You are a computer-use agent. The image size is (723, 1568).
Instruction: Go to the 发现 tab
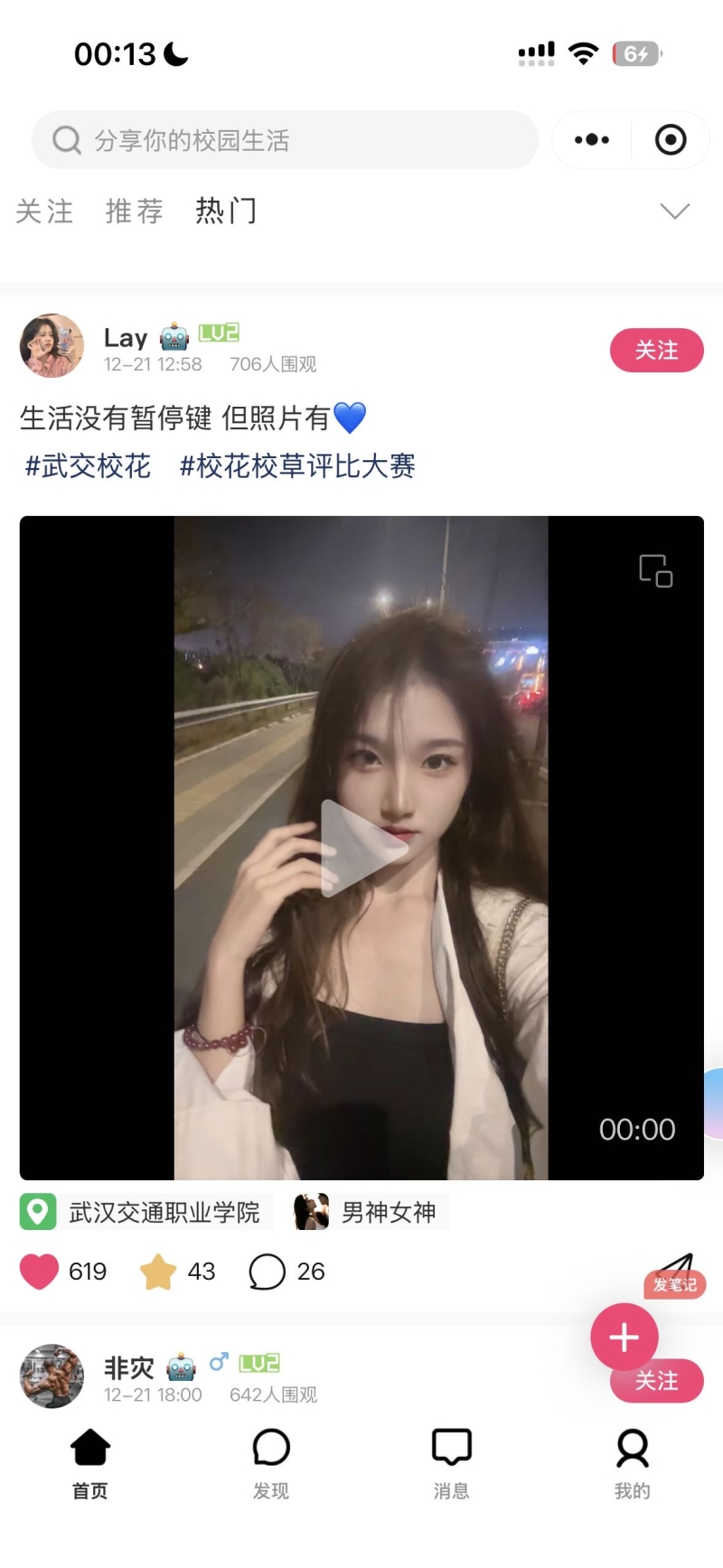coord(271,1460)
